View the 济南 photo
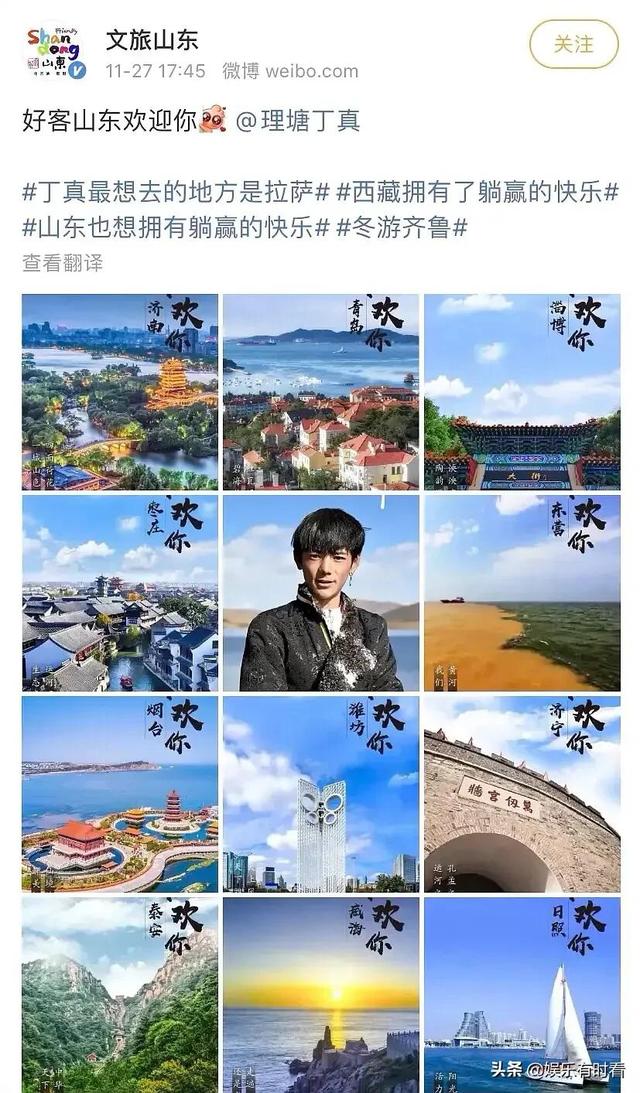 (120, 391)
